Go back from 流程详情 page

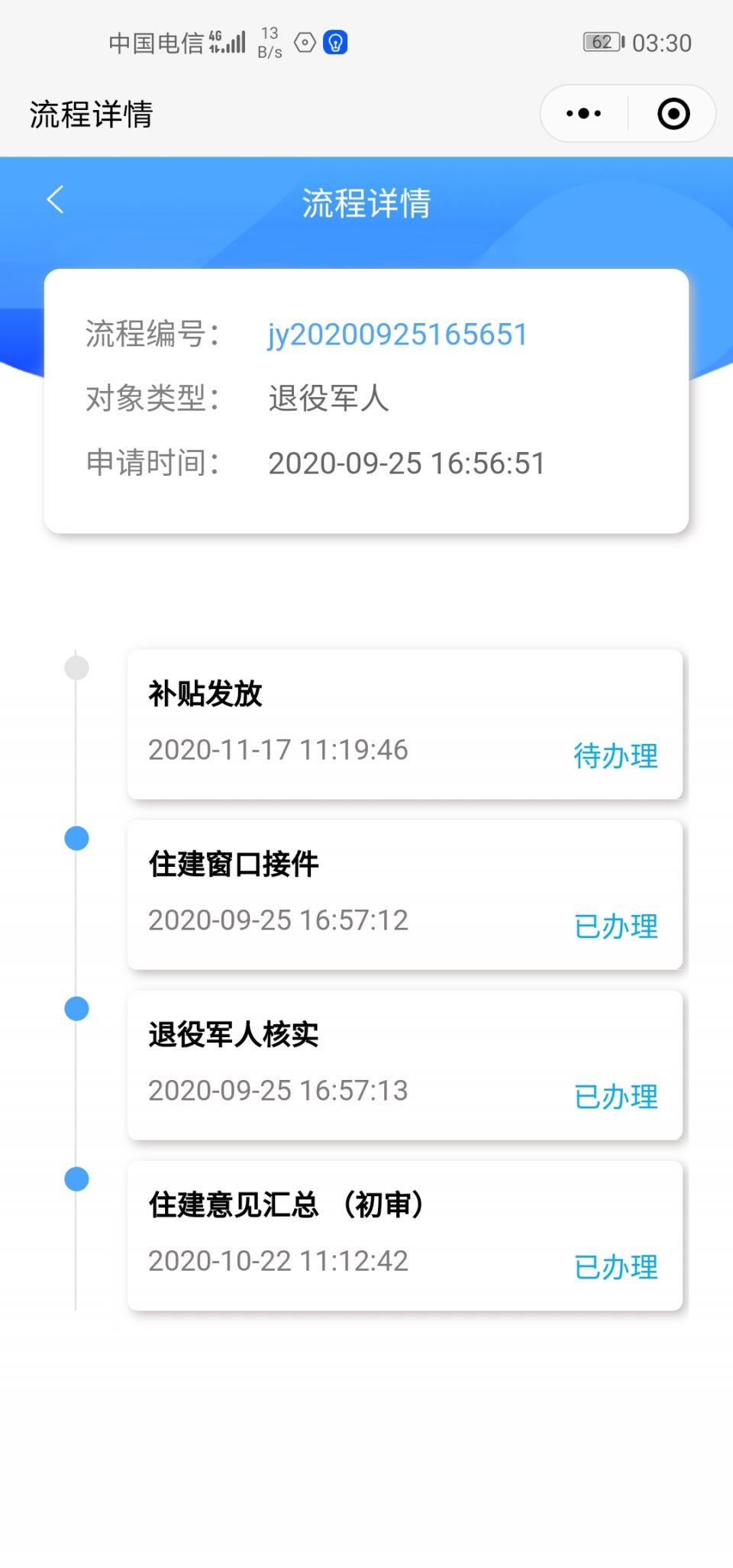[55, 200]
